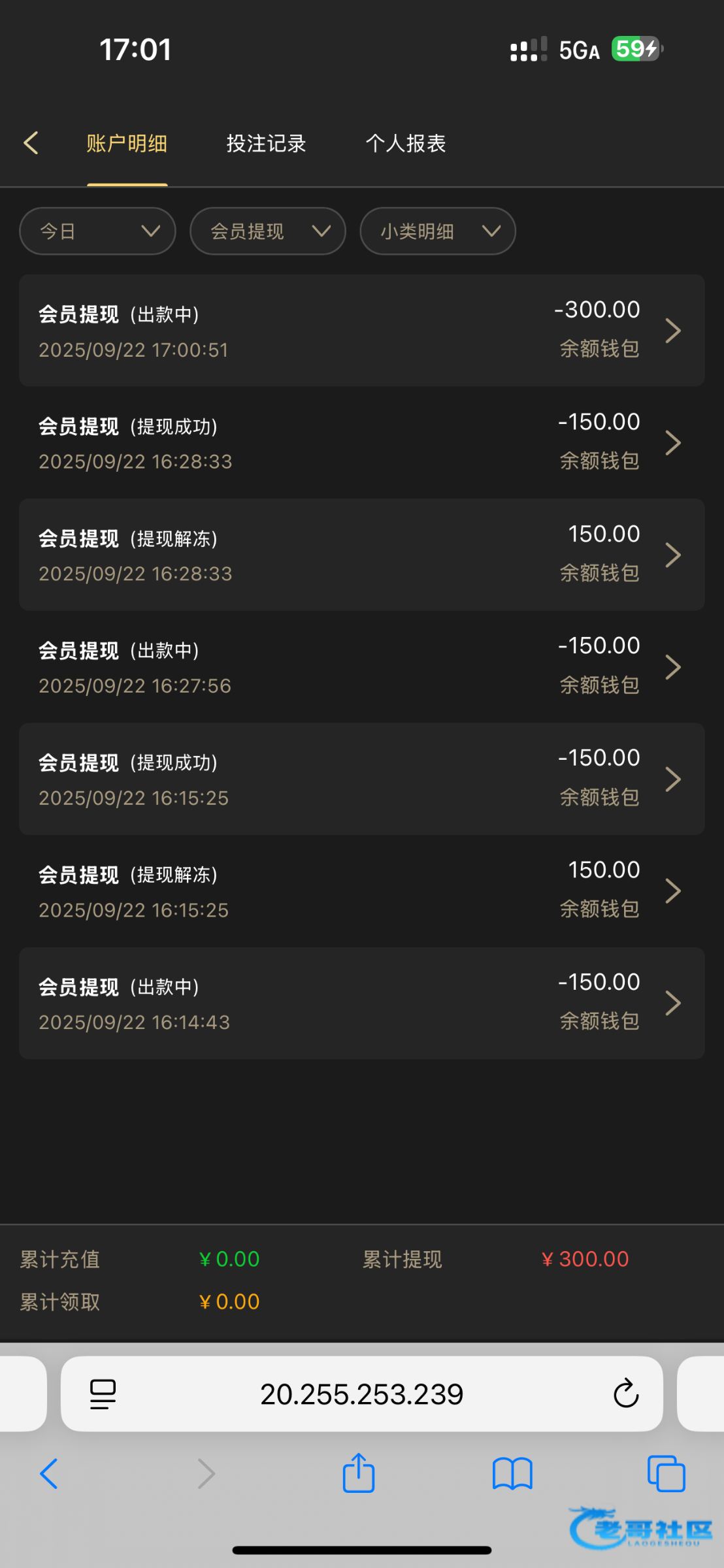View the 出款中 record at 16:14:43

point(361,1003)
